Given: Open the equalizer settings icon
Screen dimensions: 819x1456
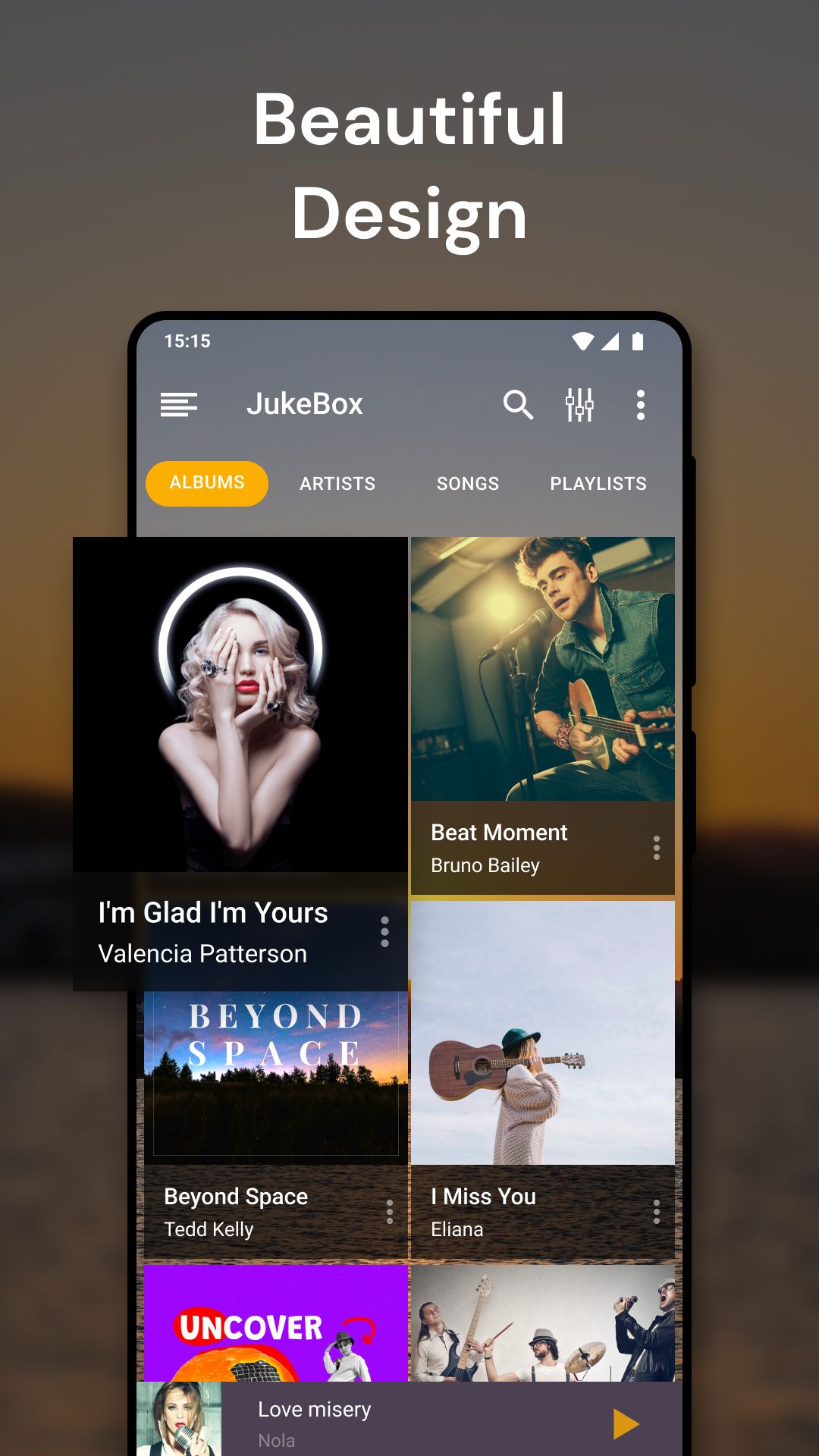Looking at the screenshot, I should coord(579,405).
